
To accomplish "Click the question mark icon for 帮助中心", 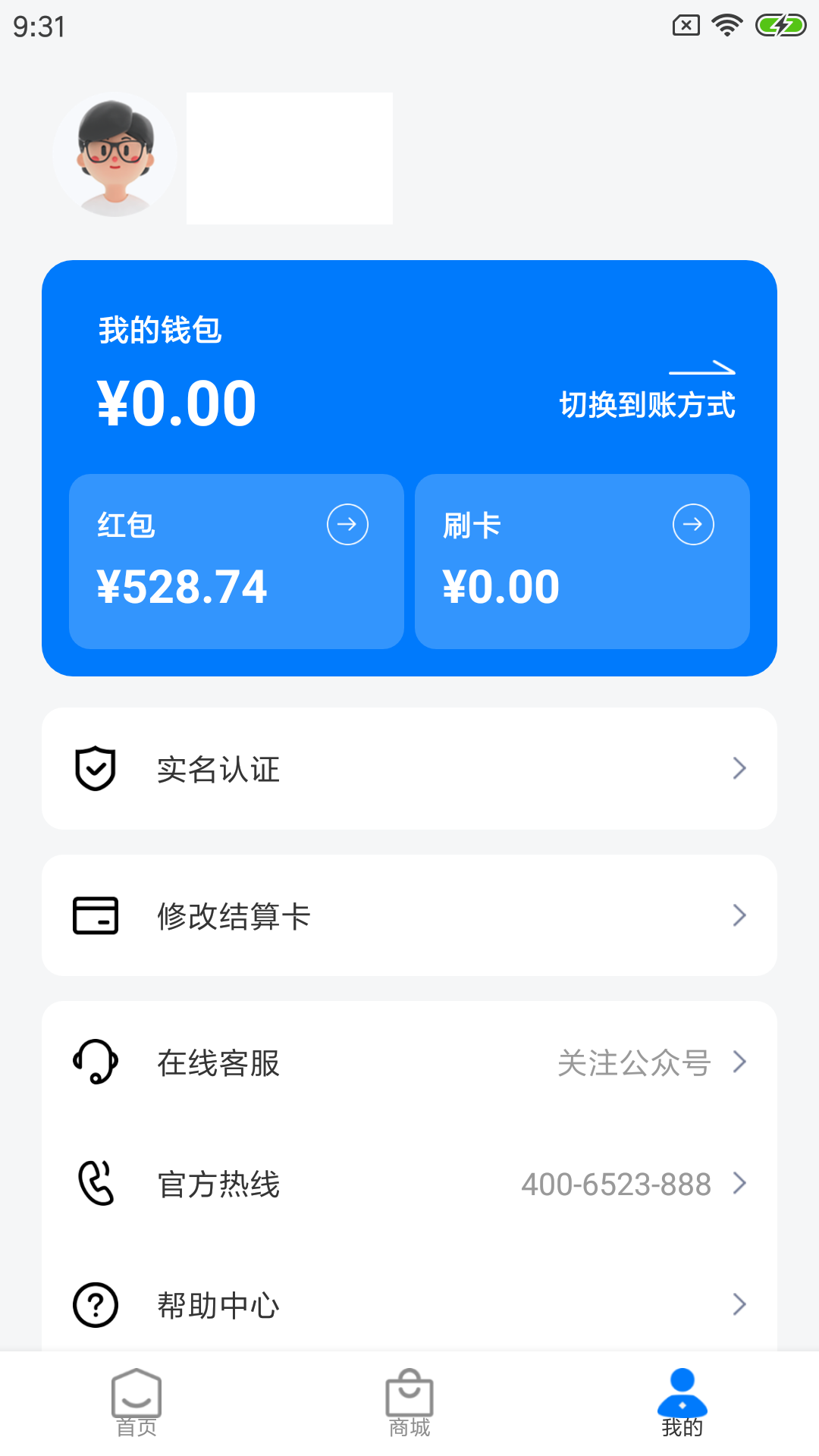I will point(94,1304).
